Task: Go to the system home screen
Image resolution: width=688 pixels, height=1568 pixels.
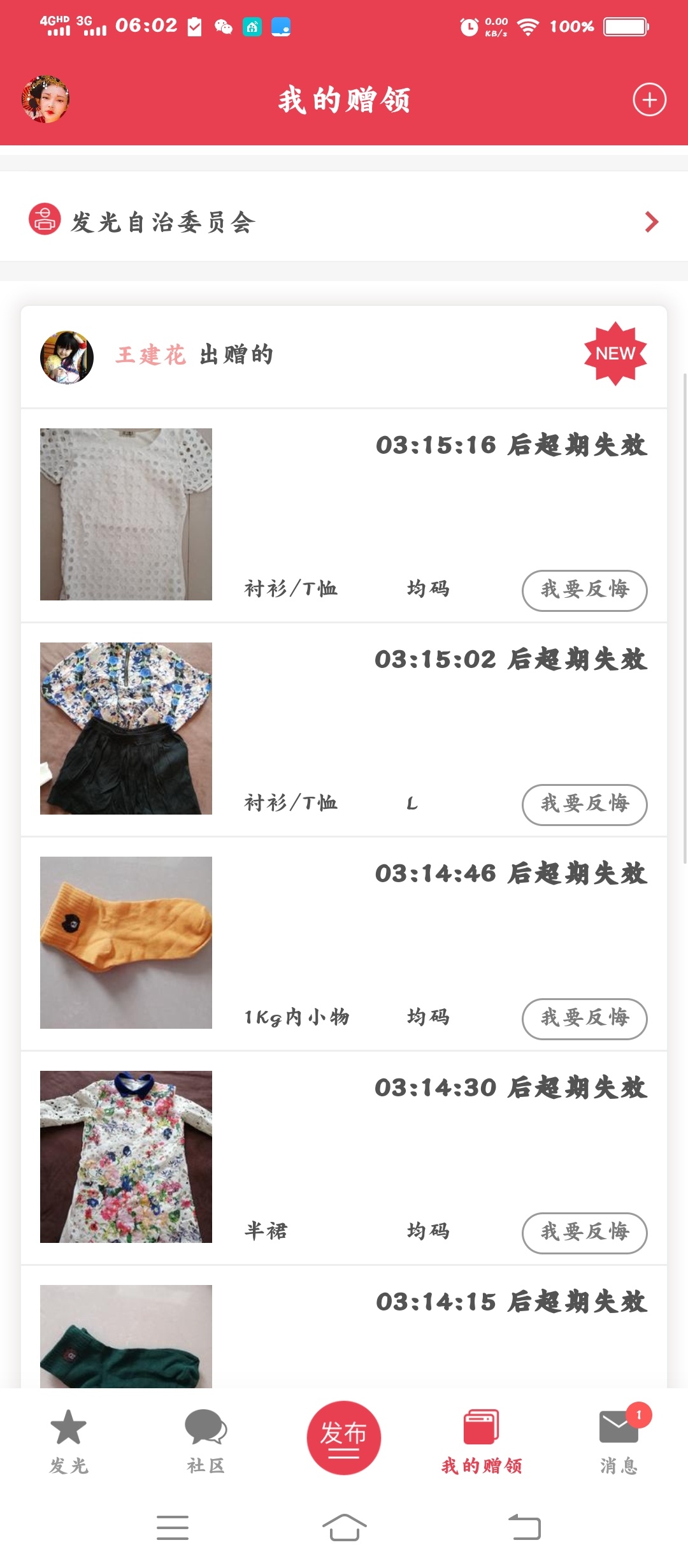Action: [344, 1527]
